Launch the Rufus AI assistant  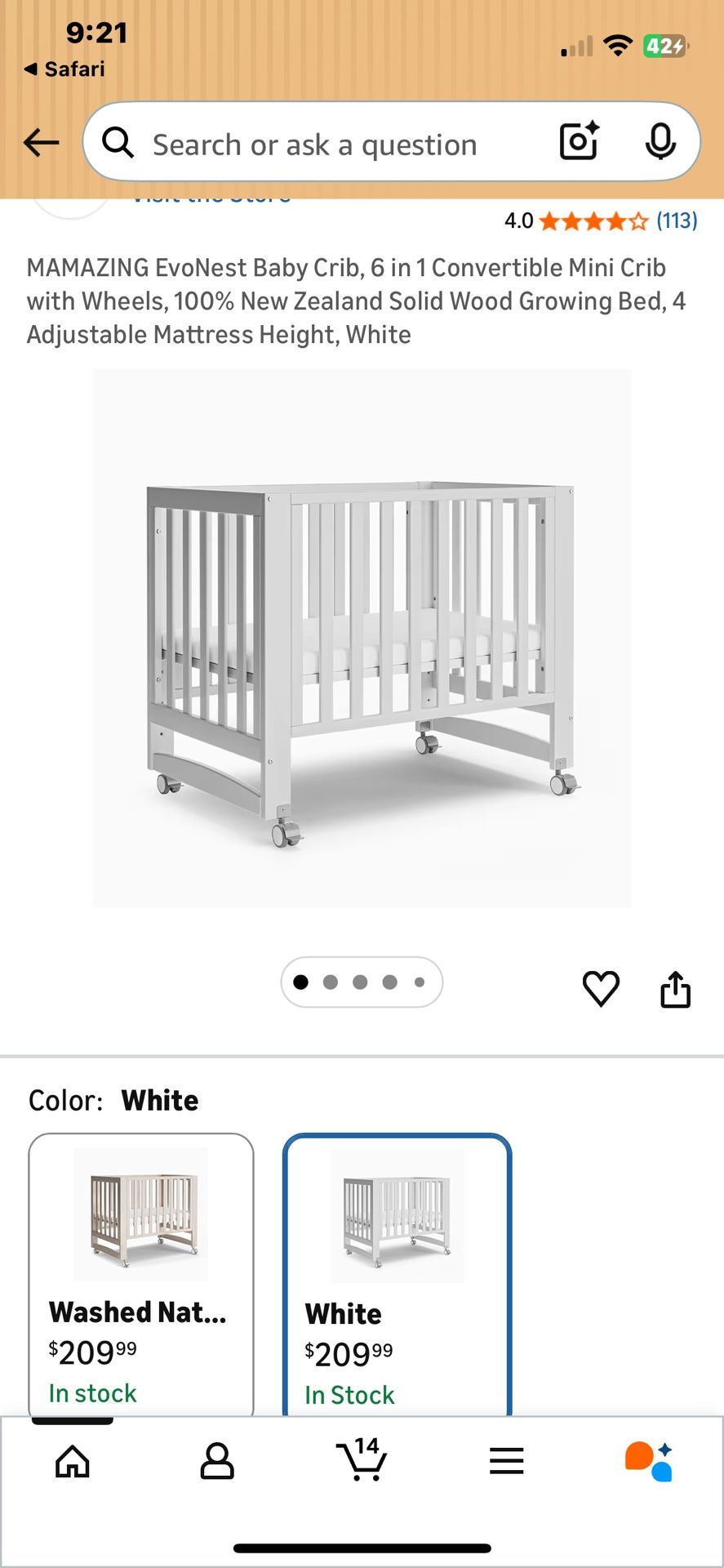click(x=650, y=1461)
